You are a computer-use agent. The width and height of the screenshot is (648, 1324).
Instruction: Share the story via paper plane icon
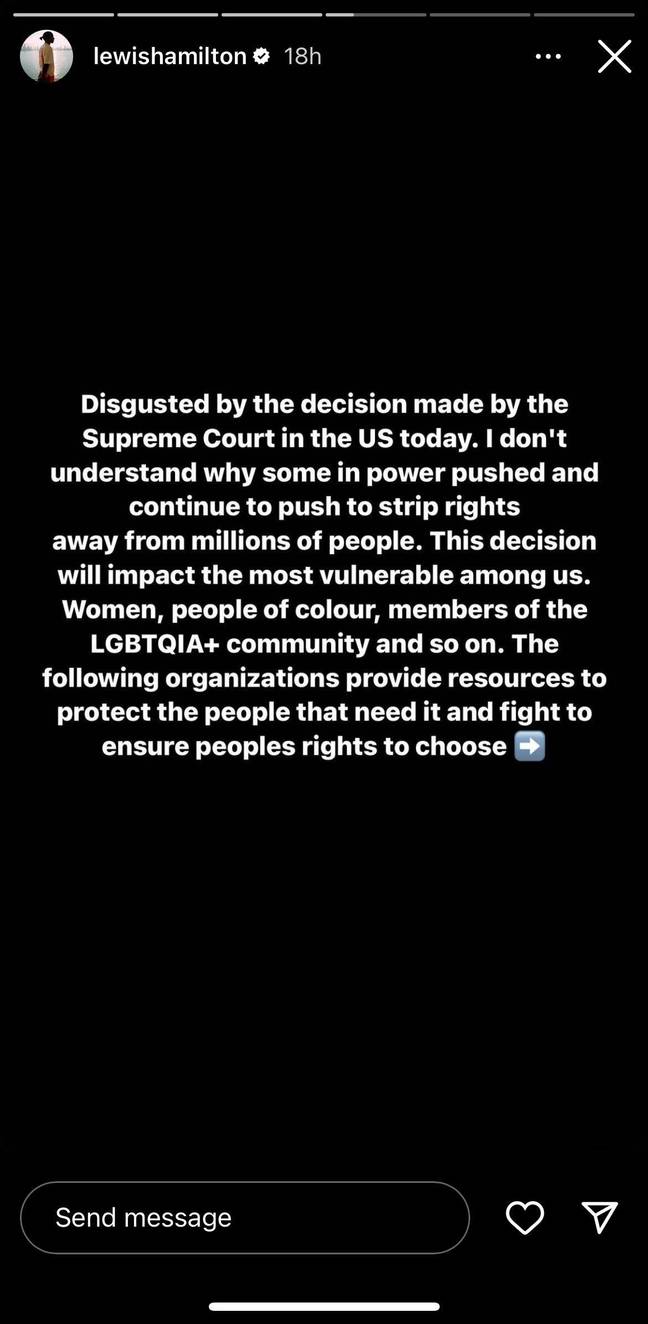tap(600, 1216)
